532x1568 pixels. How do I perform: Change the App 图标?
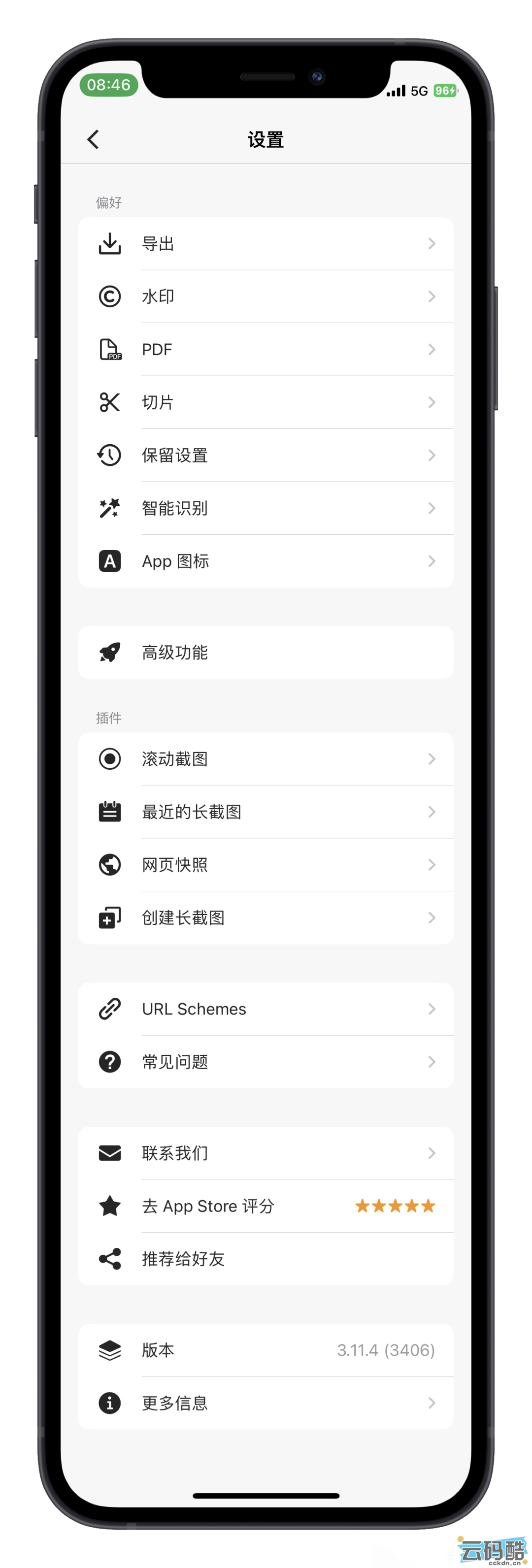click(266, 561)
